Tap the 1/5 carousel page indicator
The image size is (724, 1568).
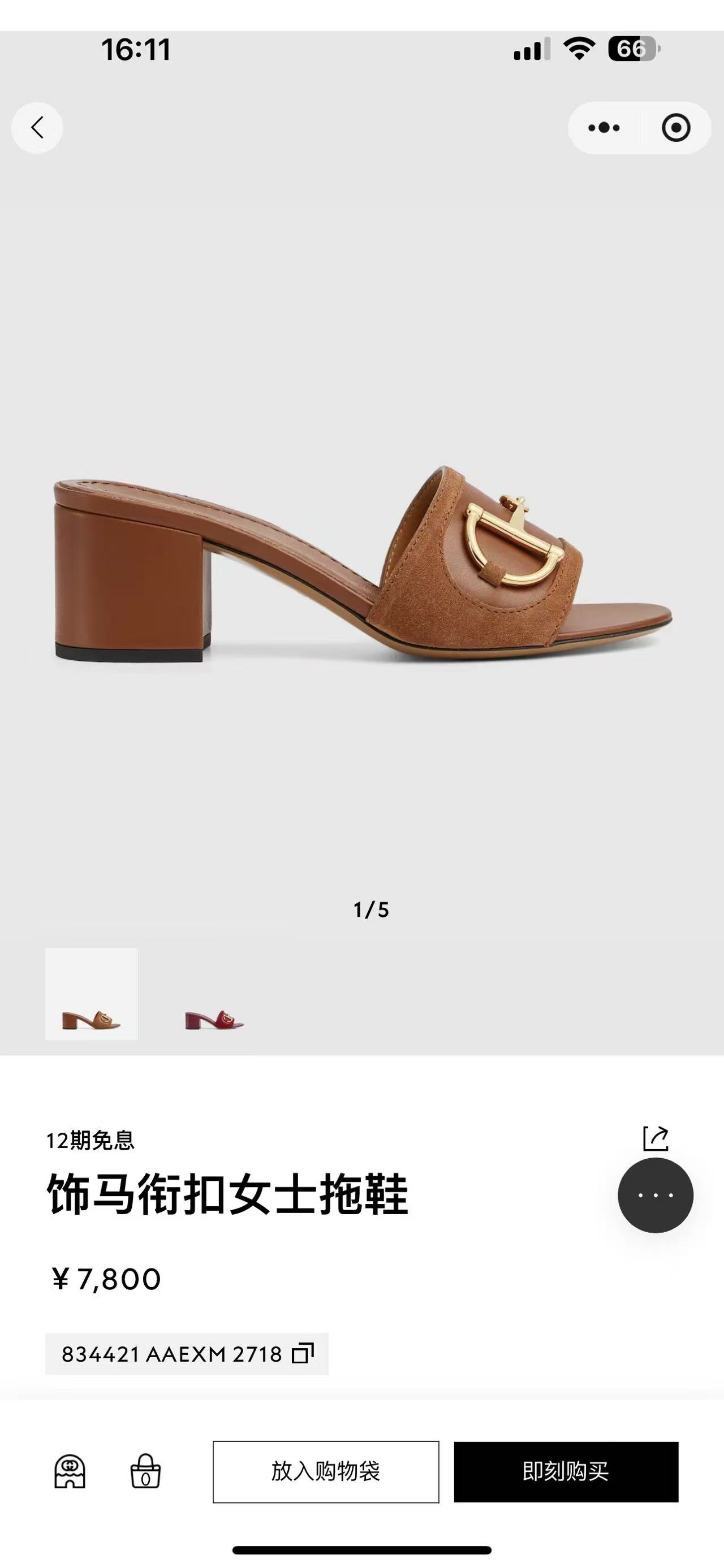tap(372, 909)
